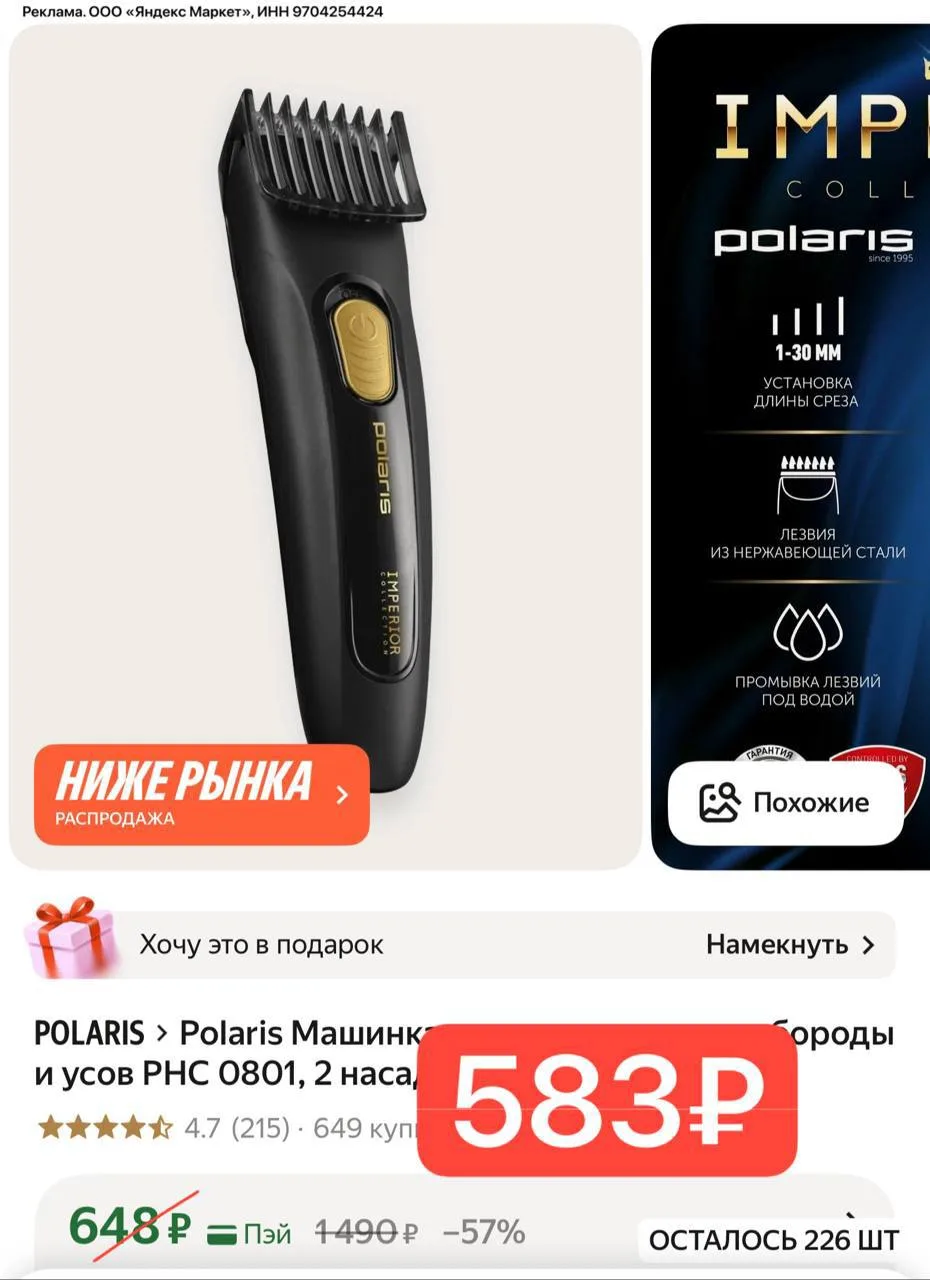This screenshot has height=1280, width=930.
Task: Tap the Похожие similar items button
Action: click(x=786, y=803)
